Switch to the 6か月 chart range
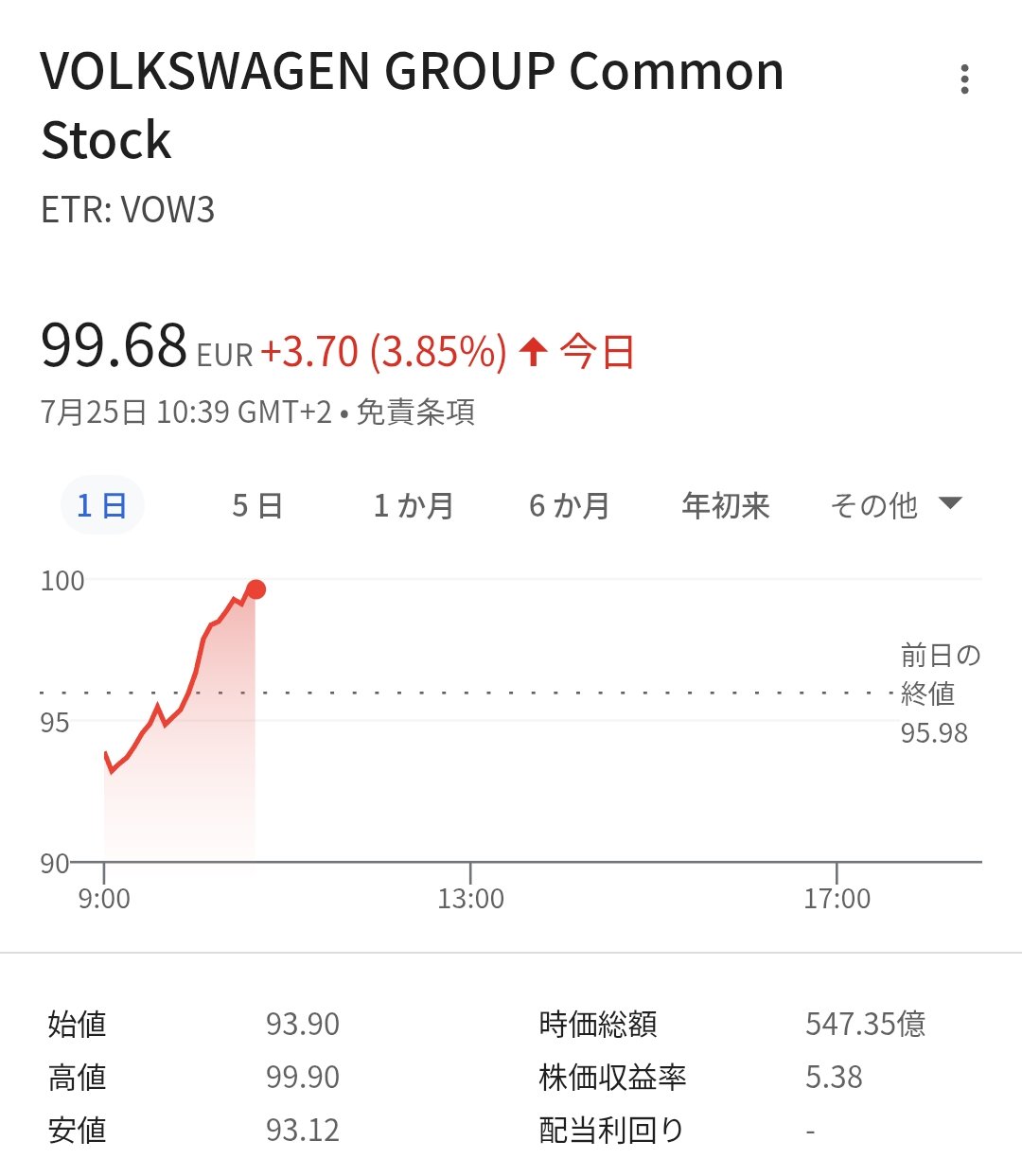 pos(569,505)
